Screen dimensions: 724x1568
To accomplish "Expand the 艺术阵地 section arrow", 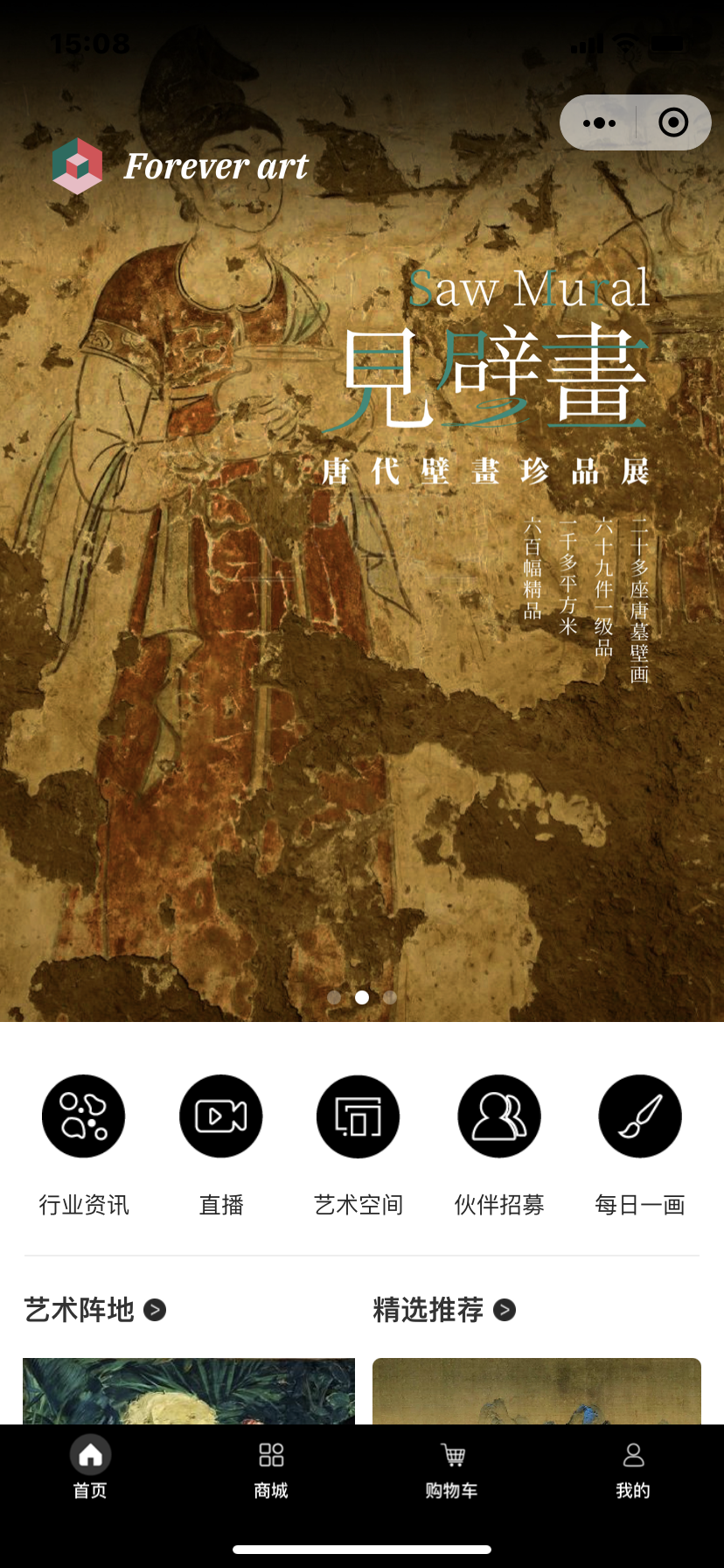I will click(155, 1310).
